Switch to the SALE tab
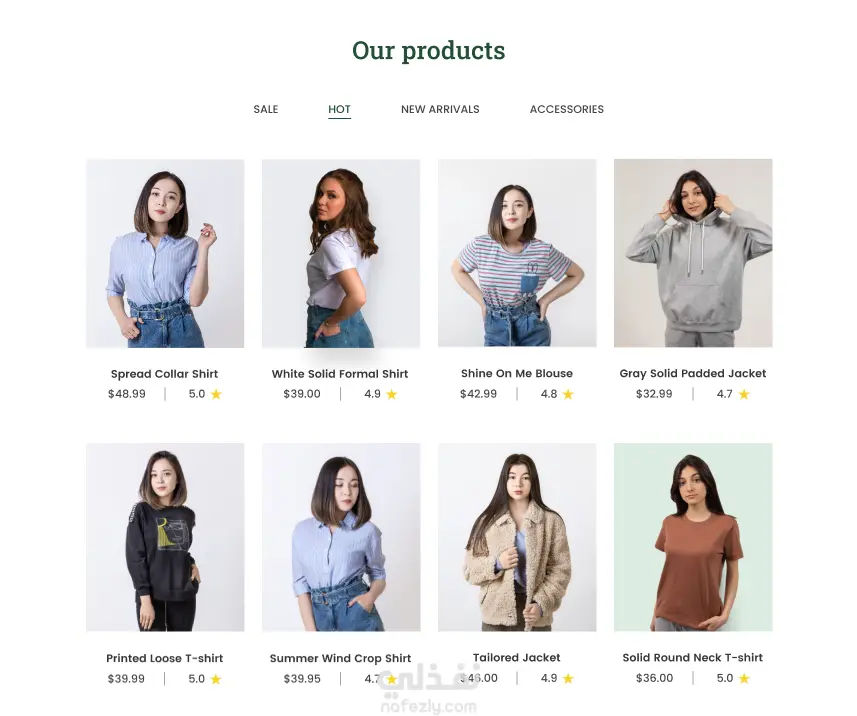The height and width of the screenshot is (716, 857). tap(266, 109)
